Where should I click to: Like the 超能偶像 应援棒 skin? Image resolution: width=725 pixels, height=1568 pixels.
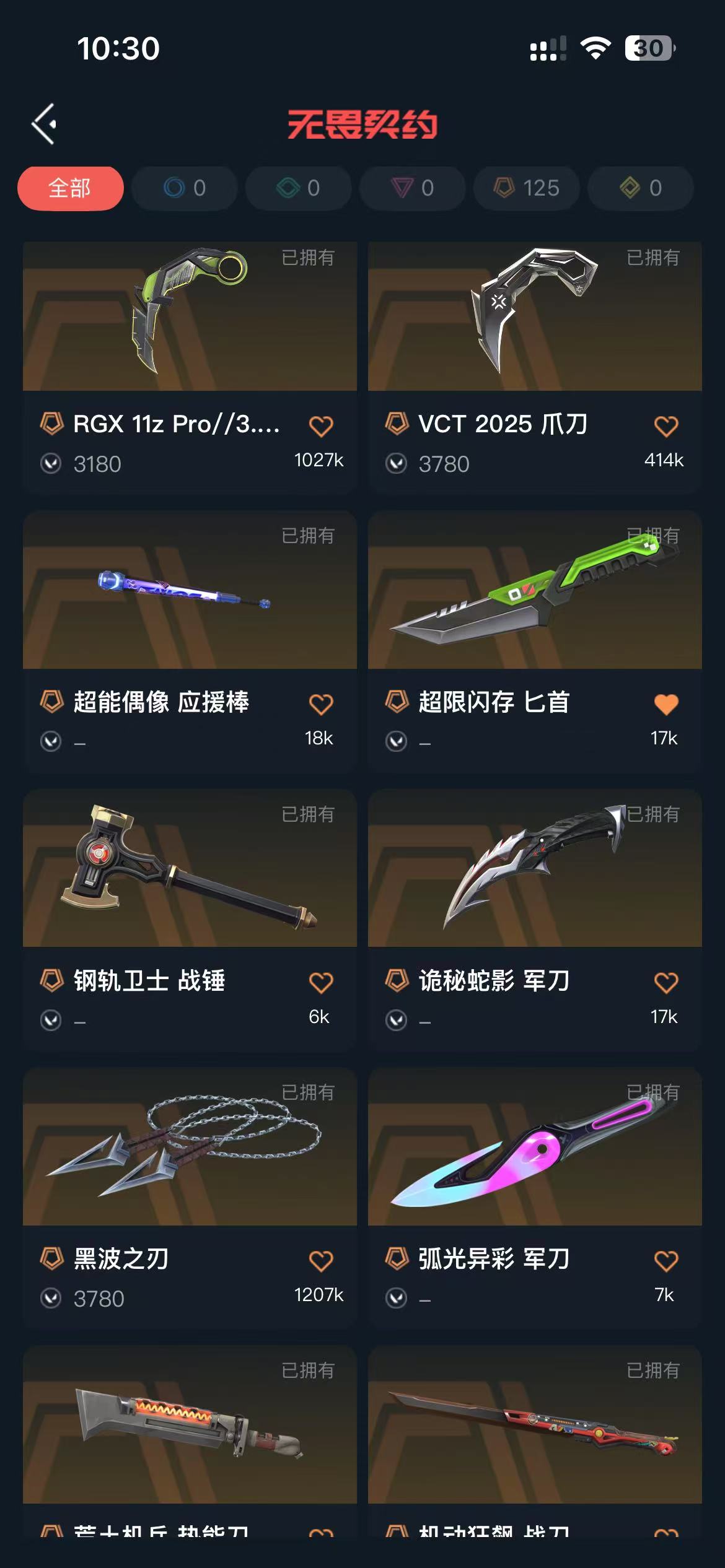321,704
